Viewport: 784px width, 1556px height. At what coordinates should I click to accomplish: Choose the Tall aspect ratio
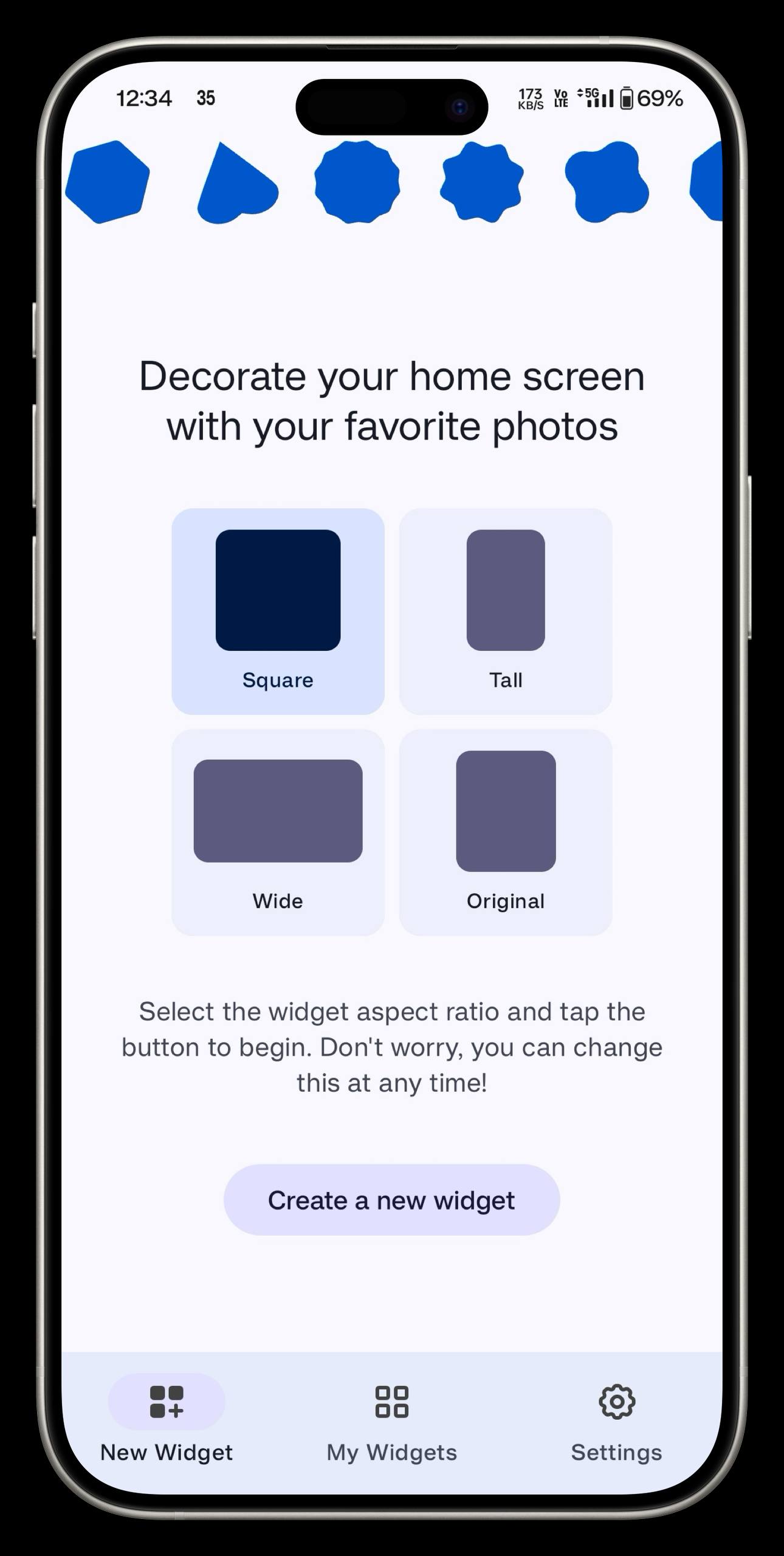click(505, 611)
